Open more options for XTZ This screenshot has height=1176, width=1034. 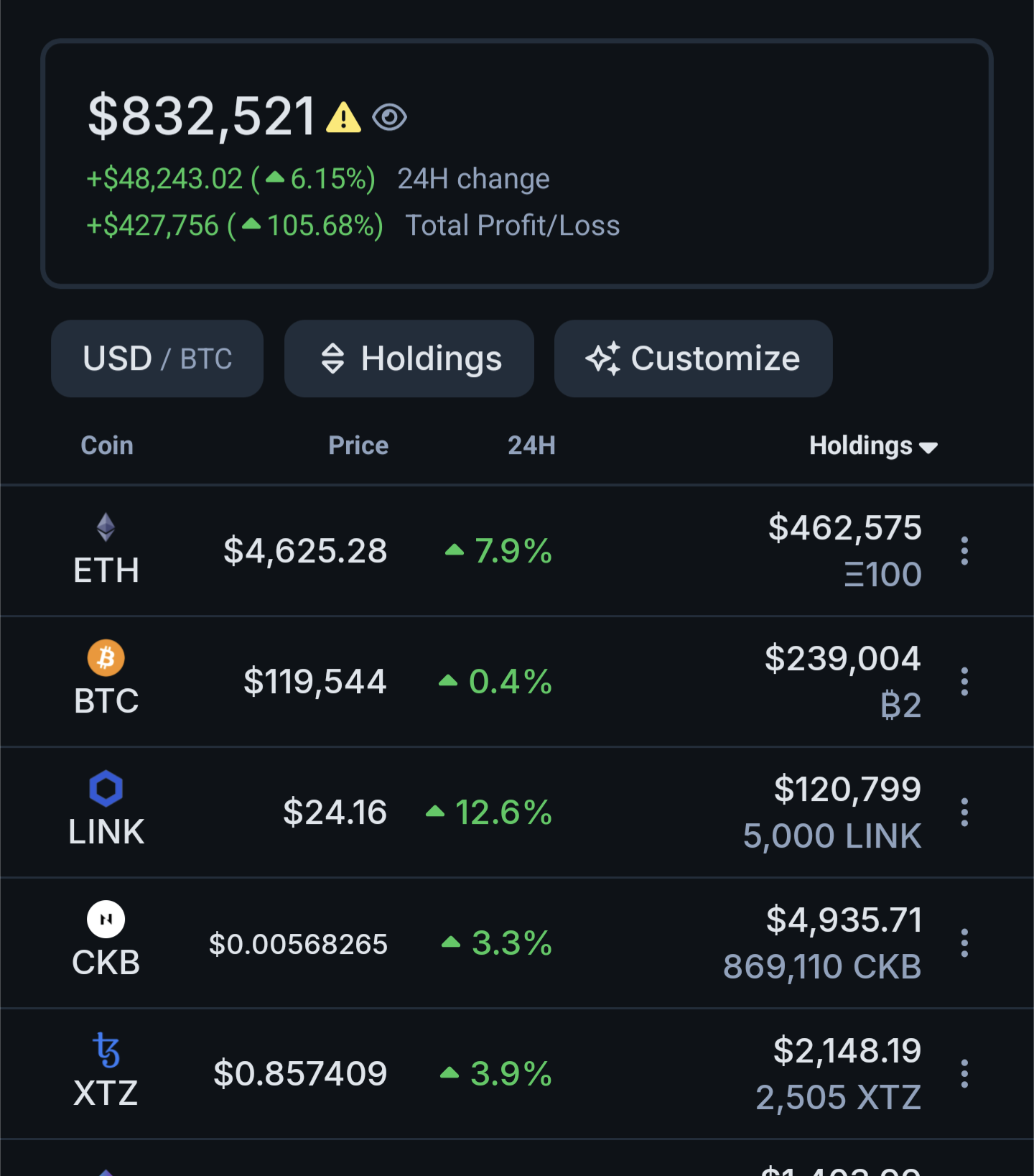tap(964, 1074)
